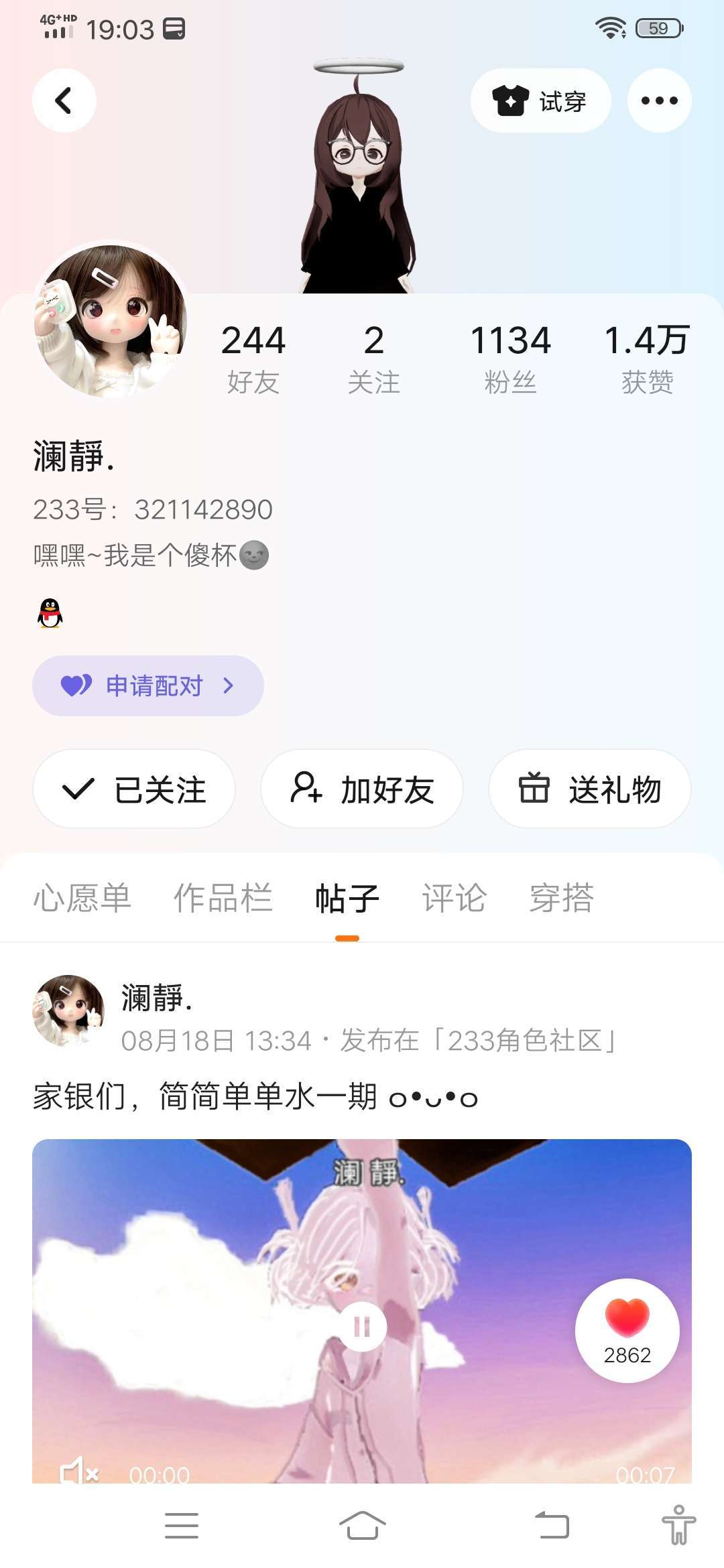Open the 穿搭 outfits tab
724x1568 pixels.
pyautogui.click(x=562, y=898)
